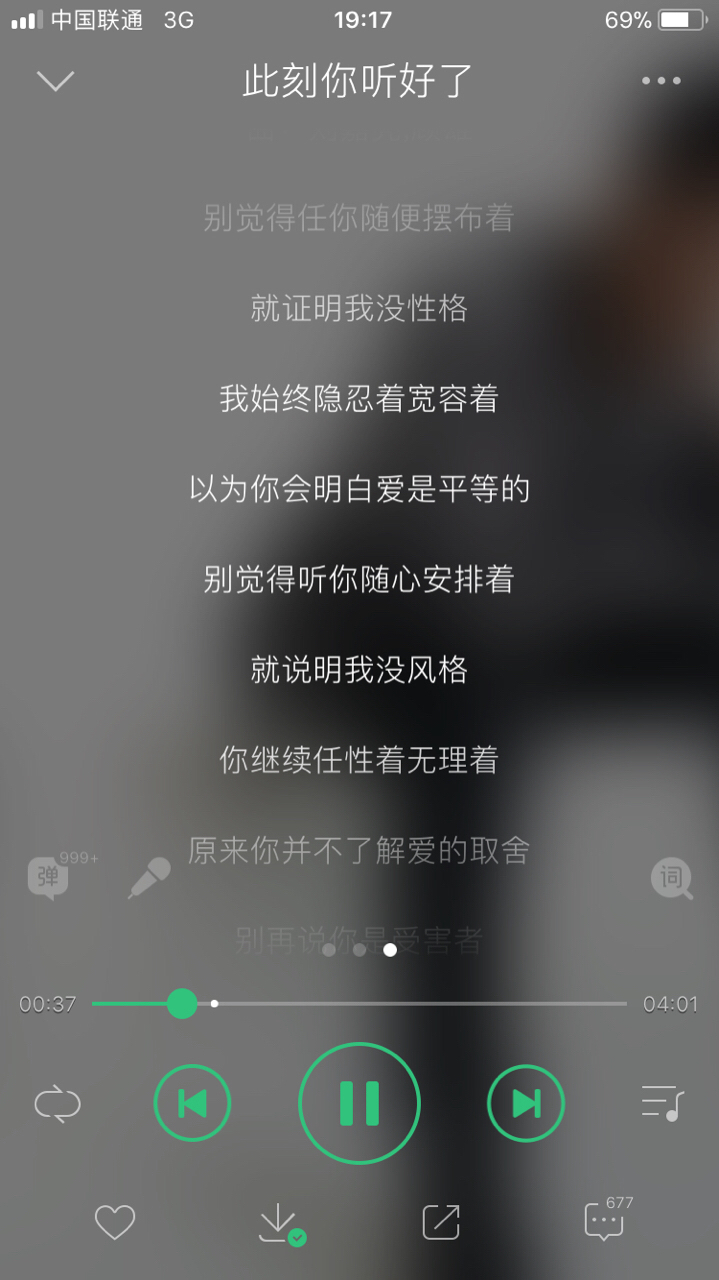Open the play queue list
Image resolution: width=719 pixels, height=1280 pixels.
(x=662, y=1104)
